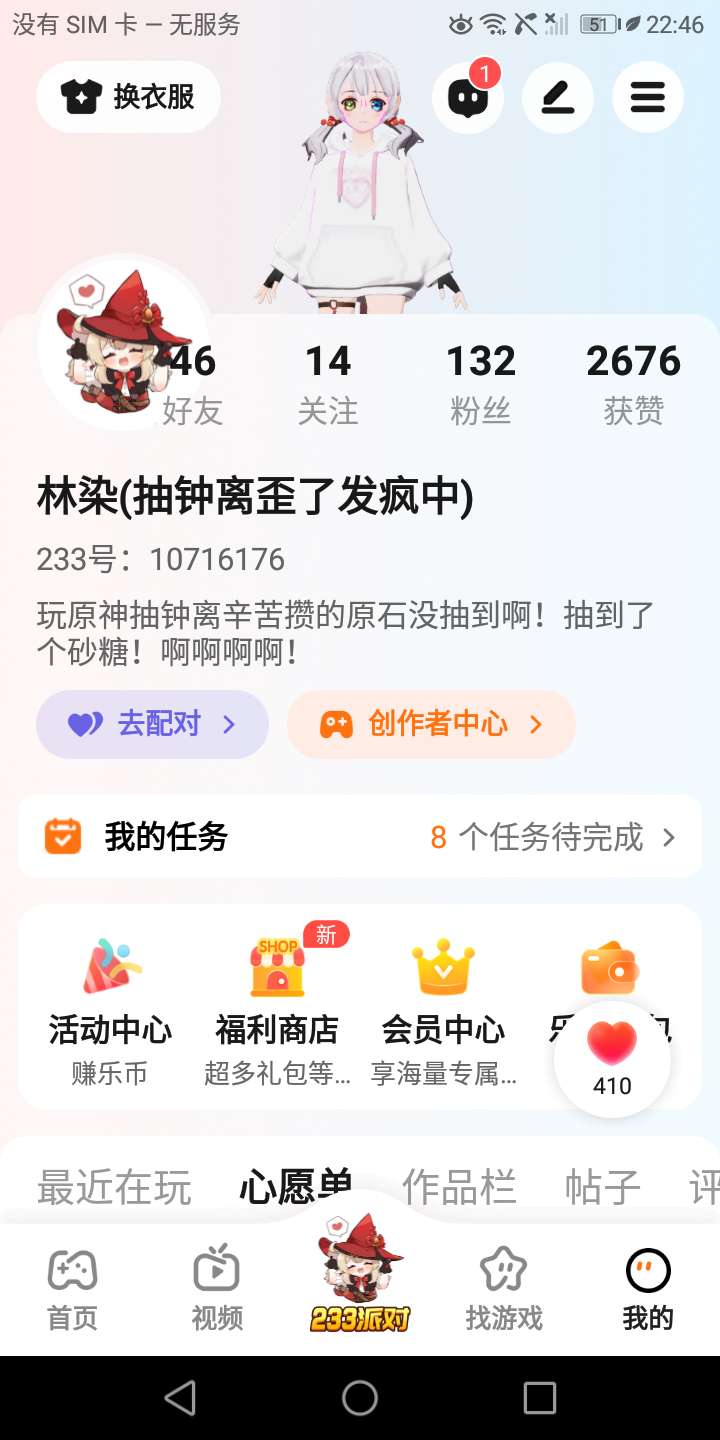Open 福利商店 welfare shop
Image resolution: width=720 pixels, height=1440 pixels.
click(277, 1008)
